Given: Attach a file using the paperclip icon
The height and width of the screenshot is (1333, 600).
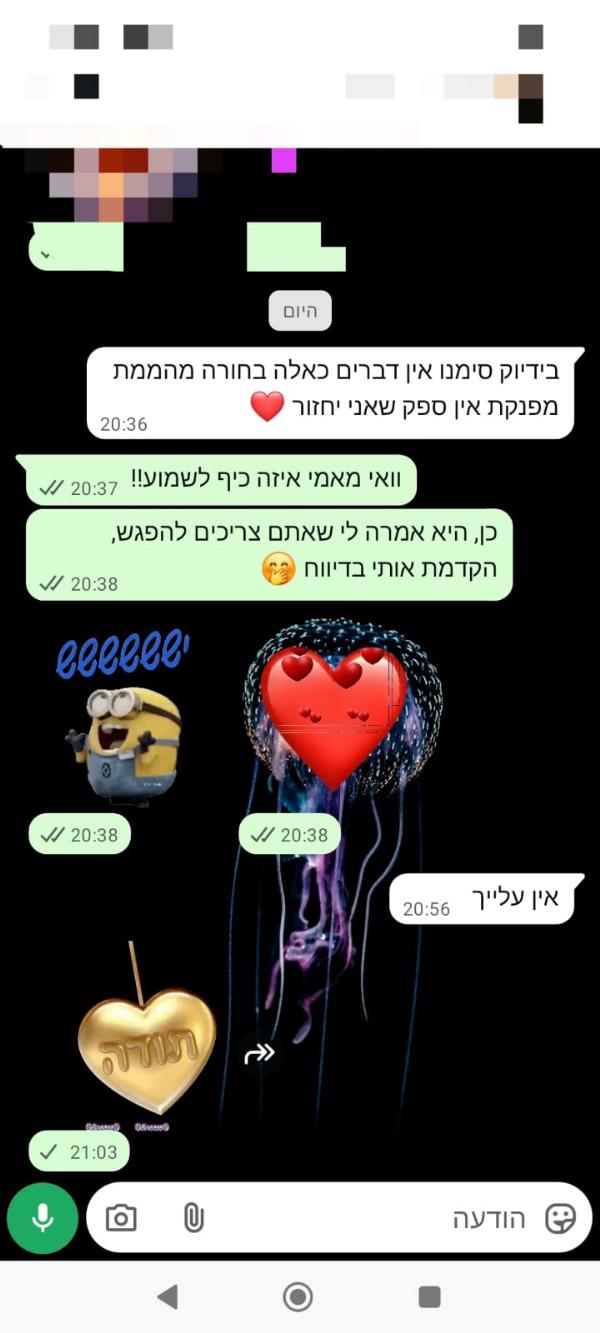Looking at the screenshot, I should tap(193, 1217).
